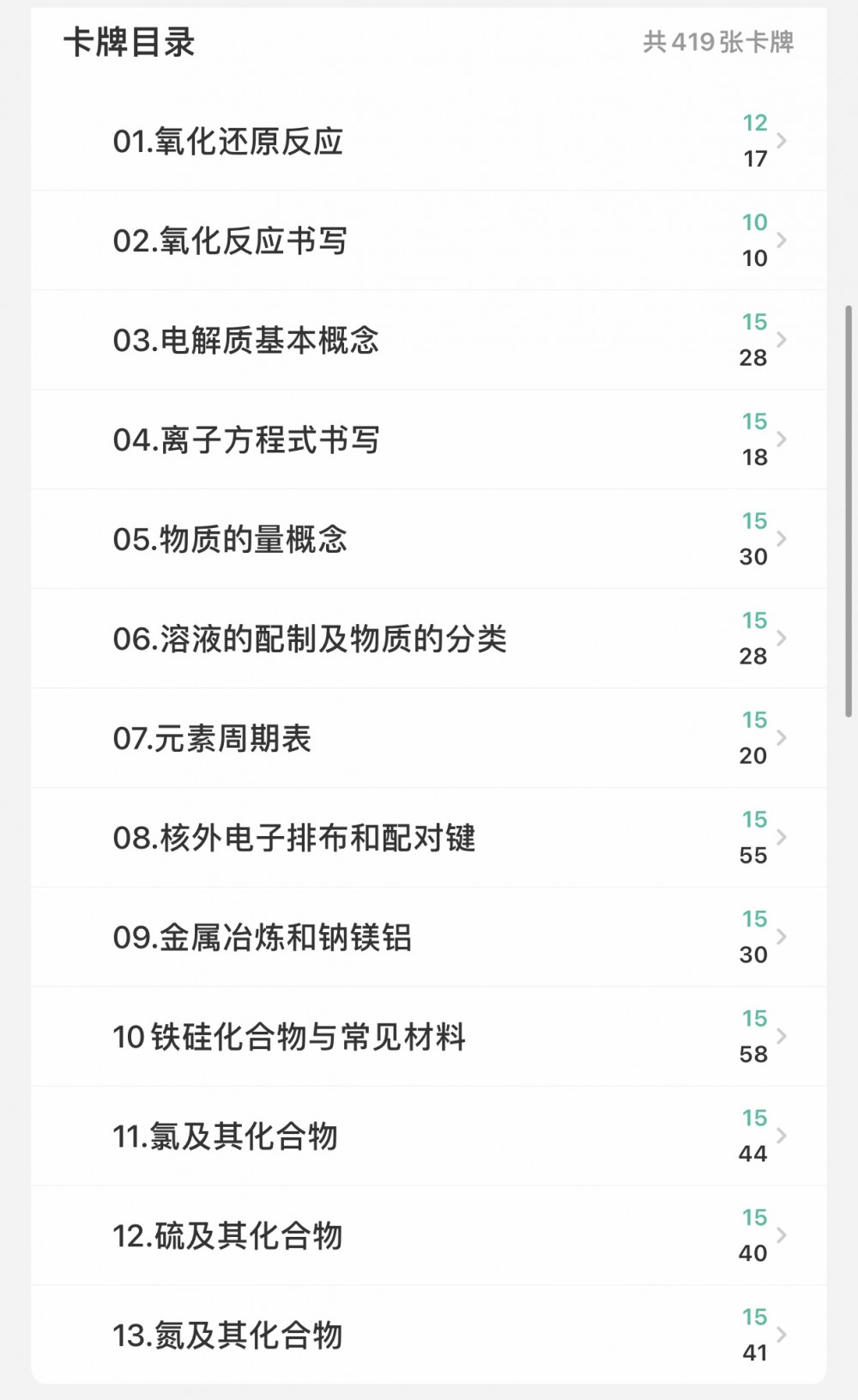Screen dimensions: 858x1400
Task: Select the 03.电解质基本概念 chapter
Action: 429,340
